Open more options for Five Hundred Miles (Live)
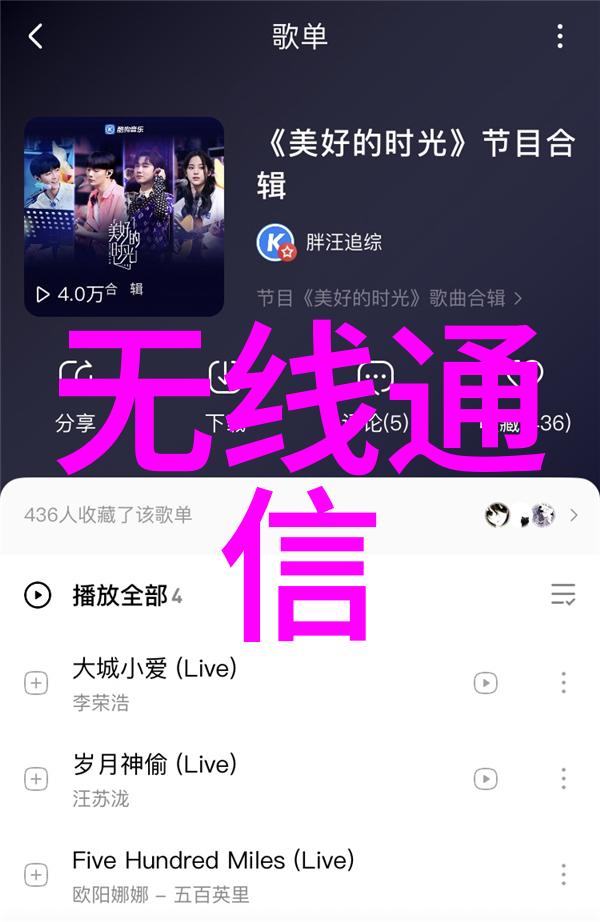 [x=563, y=874]
